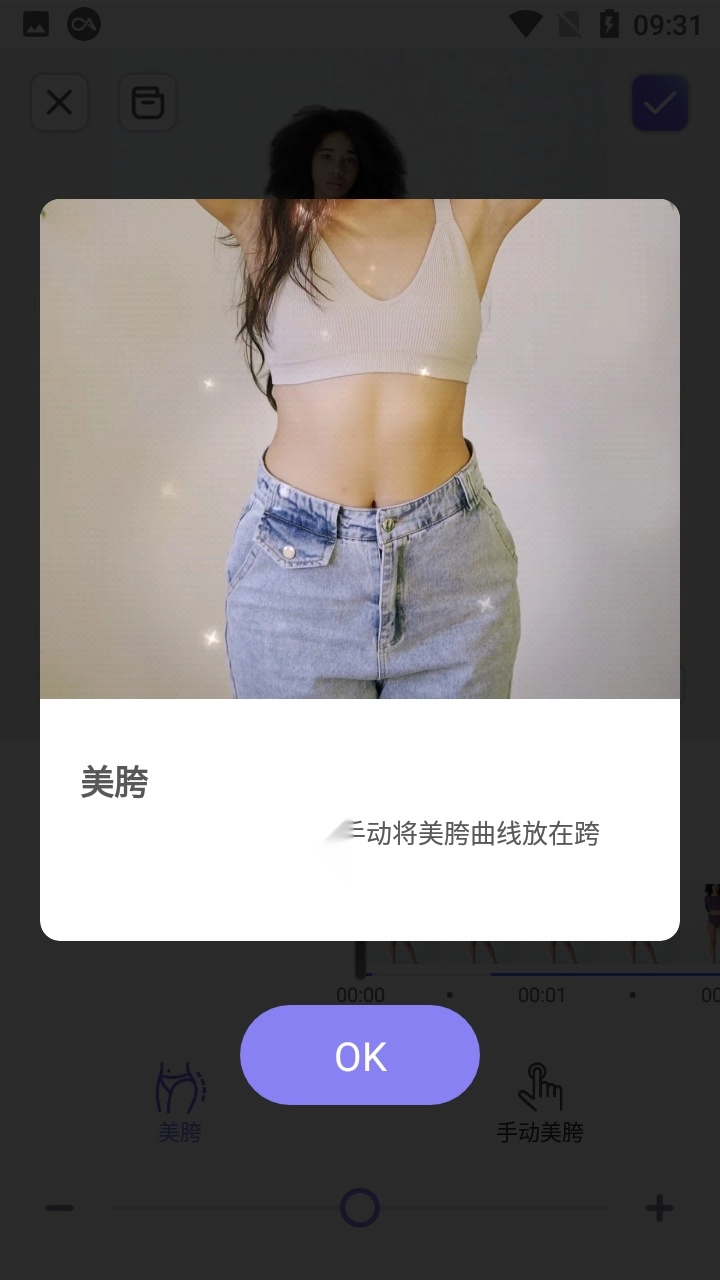This screenshot has width=720, height=1280.
Task: Confirm edits with the purple checkmark icon
Action: tap(659, 103)
